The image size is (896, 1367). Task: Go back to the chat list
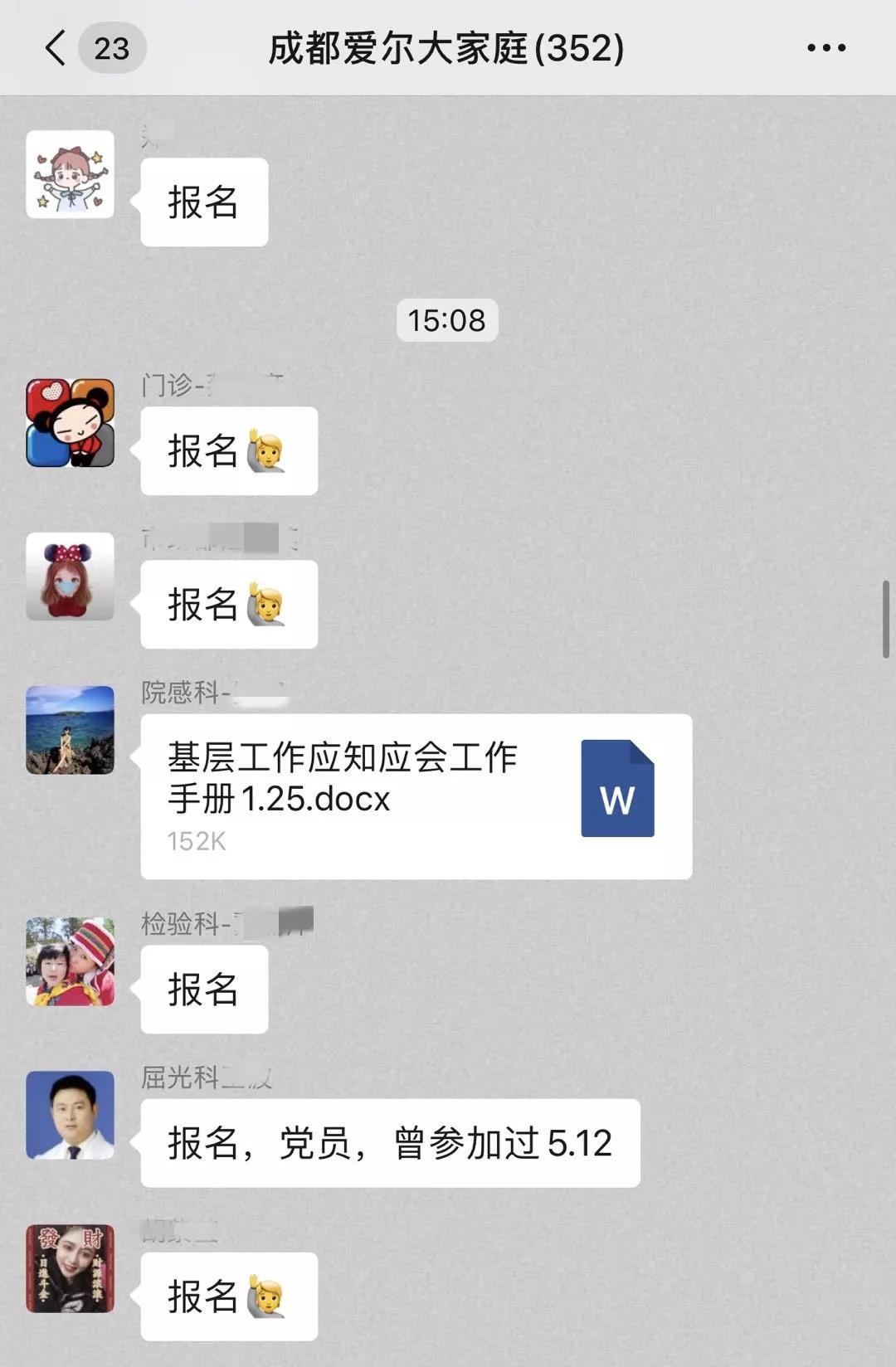pyautogui.click(x=56, y=48)
